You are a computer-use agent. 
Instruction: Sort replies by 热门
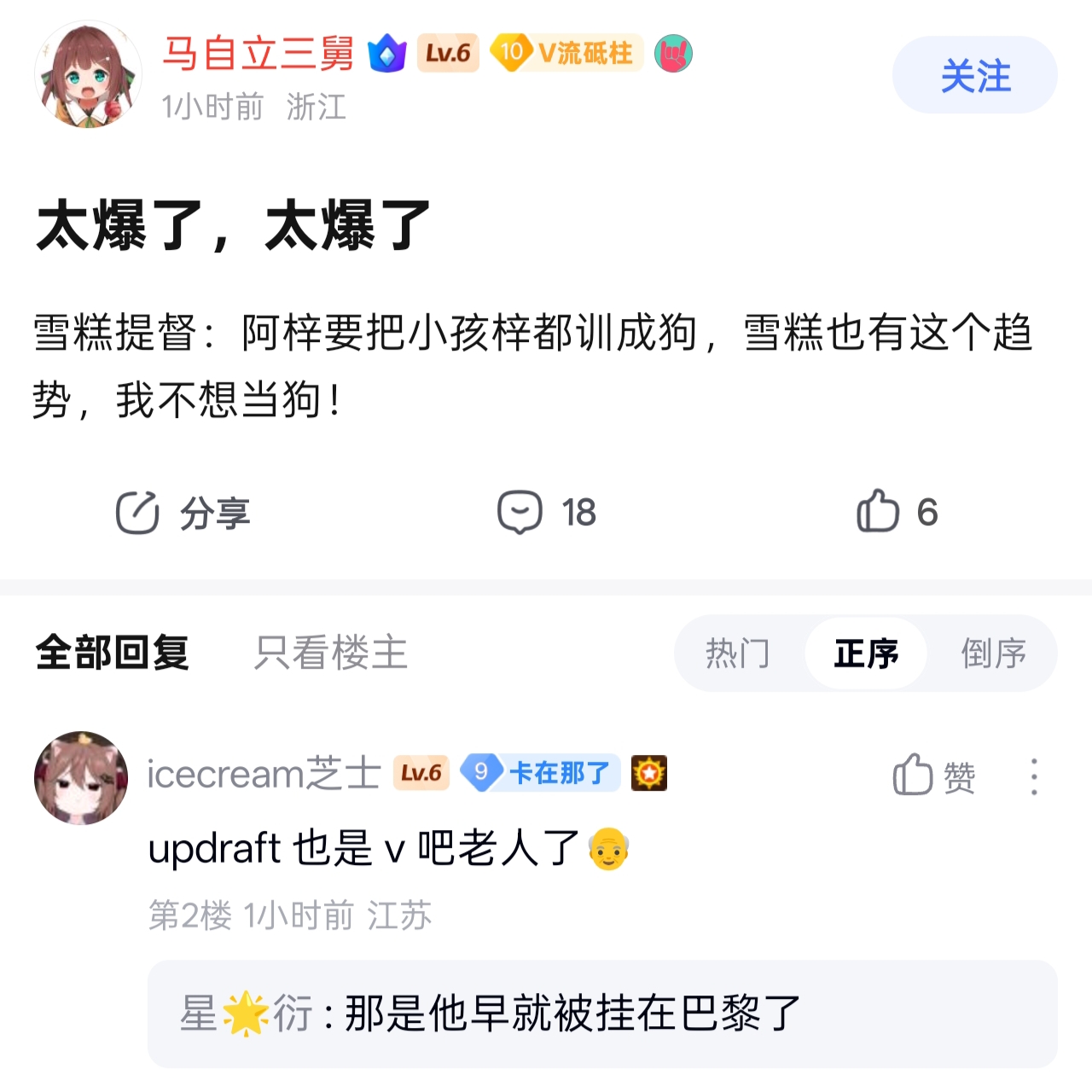pyautogui.click(x=738, y=653)
